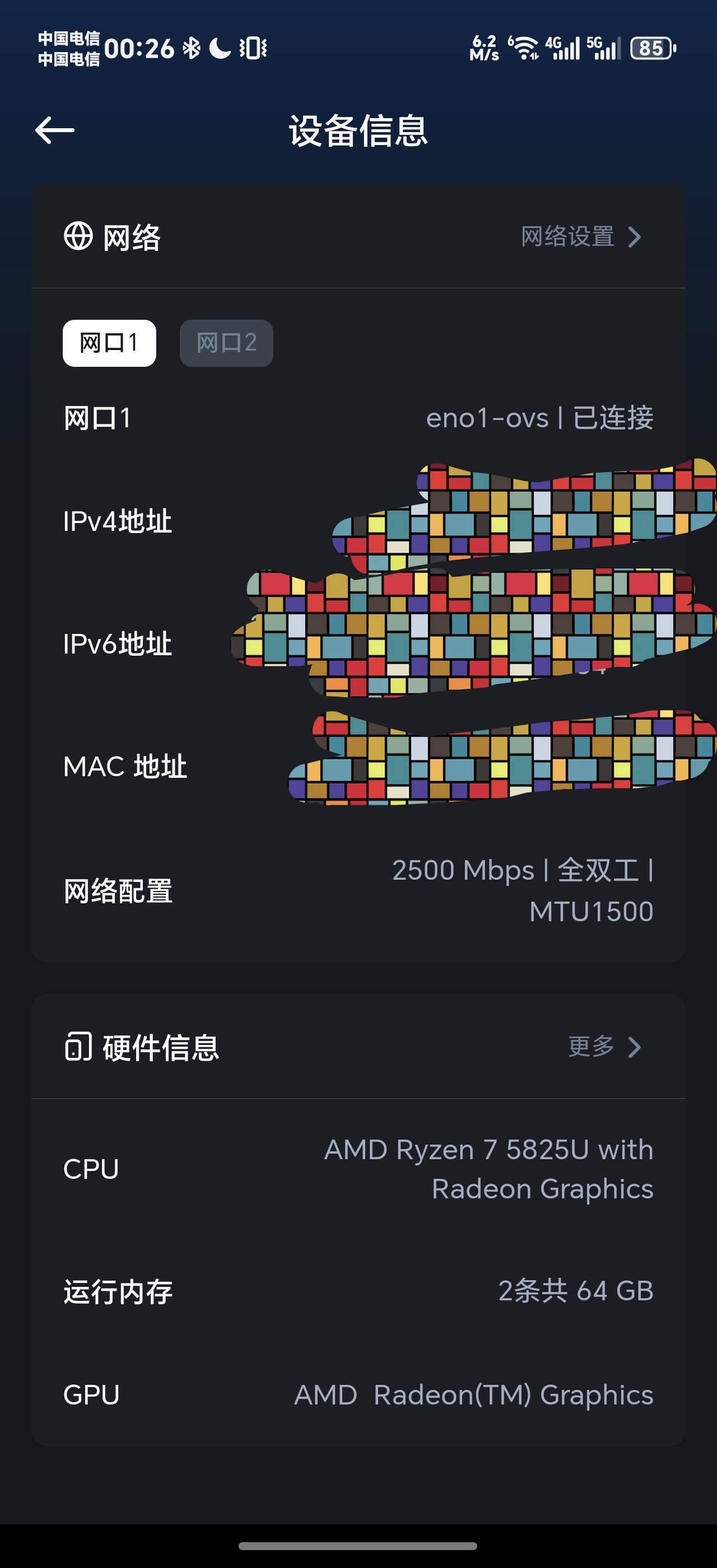
Task: Select the 网口1 tab
Action: tap(109, 343)
